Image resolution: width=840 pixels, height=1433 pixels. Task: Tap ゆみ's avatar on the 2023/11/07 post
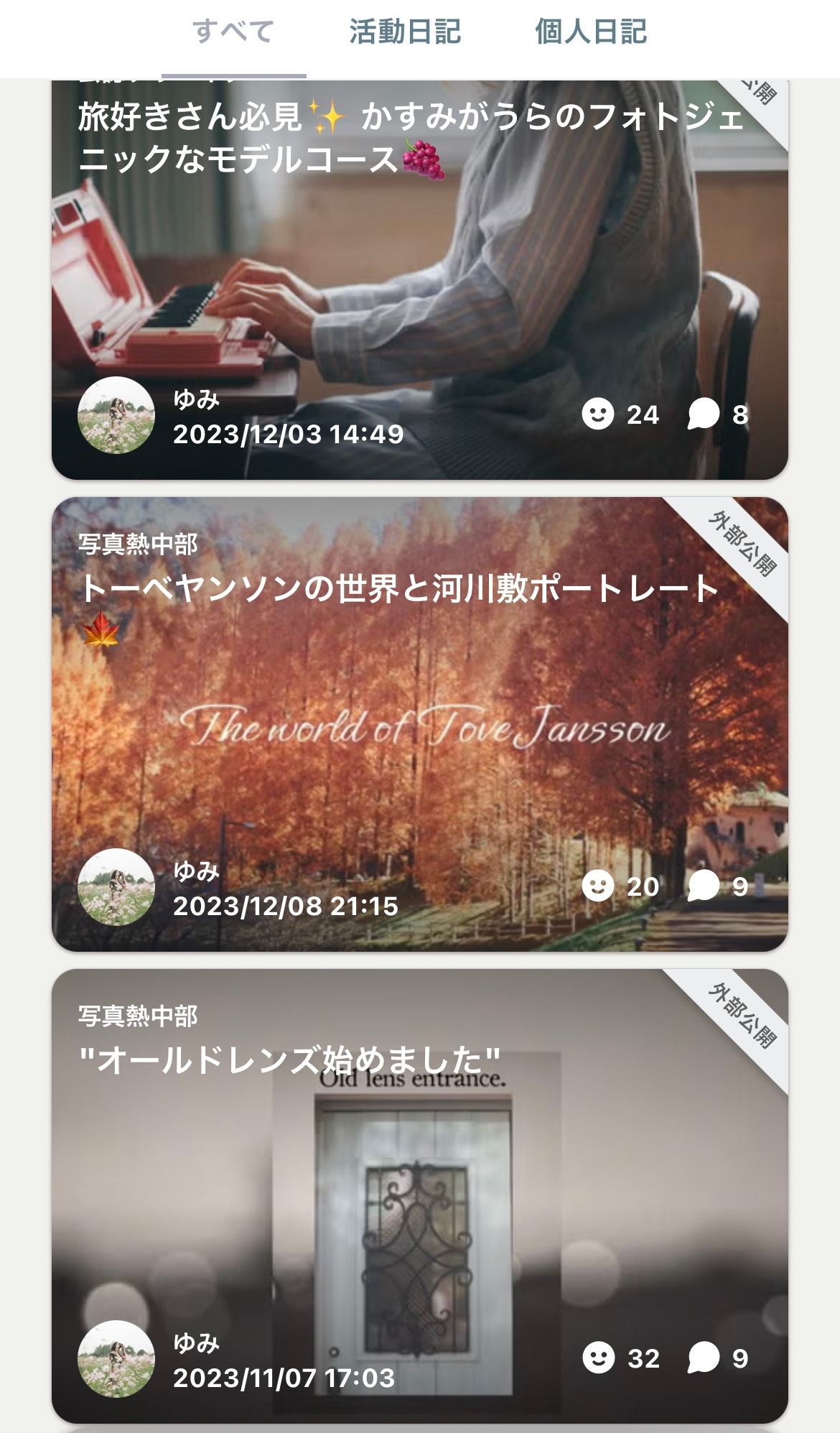click(116, 1359)
